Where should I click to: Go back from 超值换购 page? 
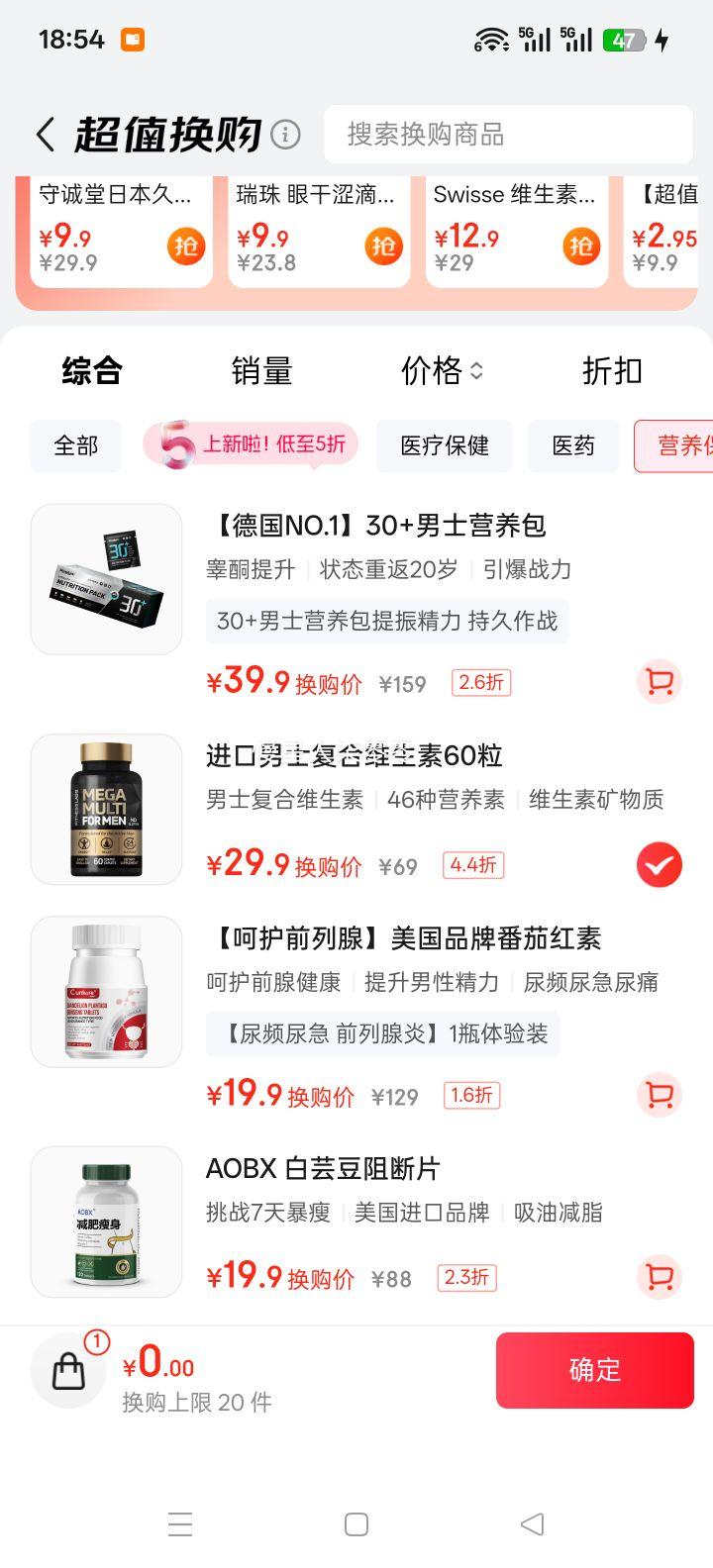click(x=45, y=135)
